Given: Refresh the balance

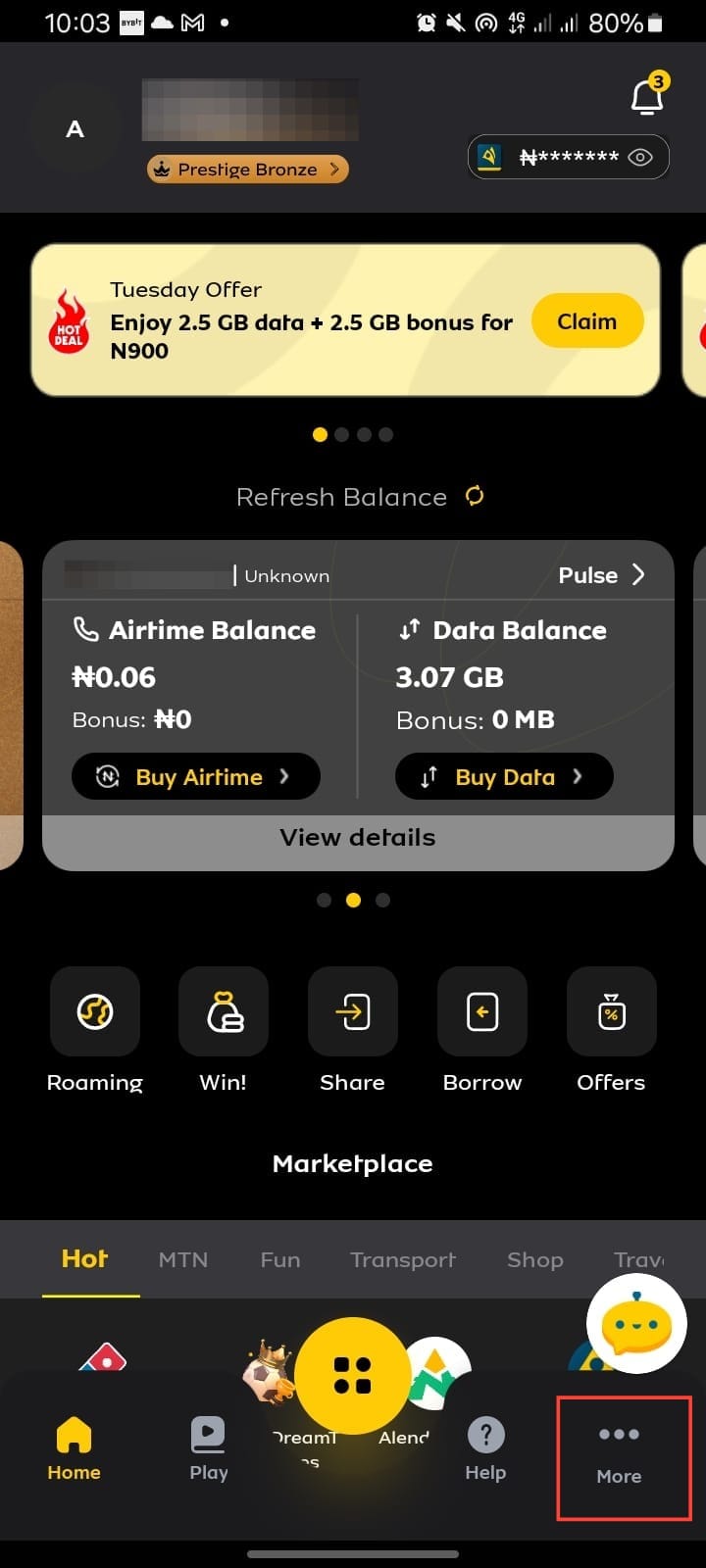Looking at the screenshot, I should click(x=475, y=496).
